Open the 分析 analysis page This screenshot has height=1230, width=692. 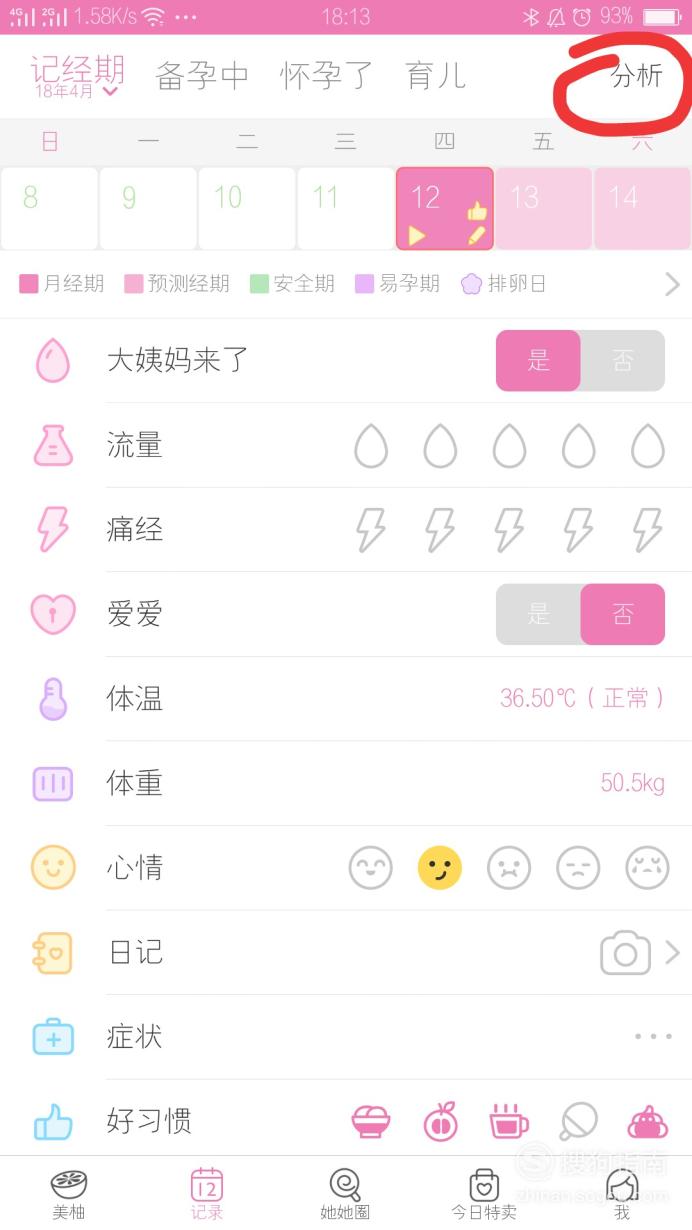click(637, 75)
